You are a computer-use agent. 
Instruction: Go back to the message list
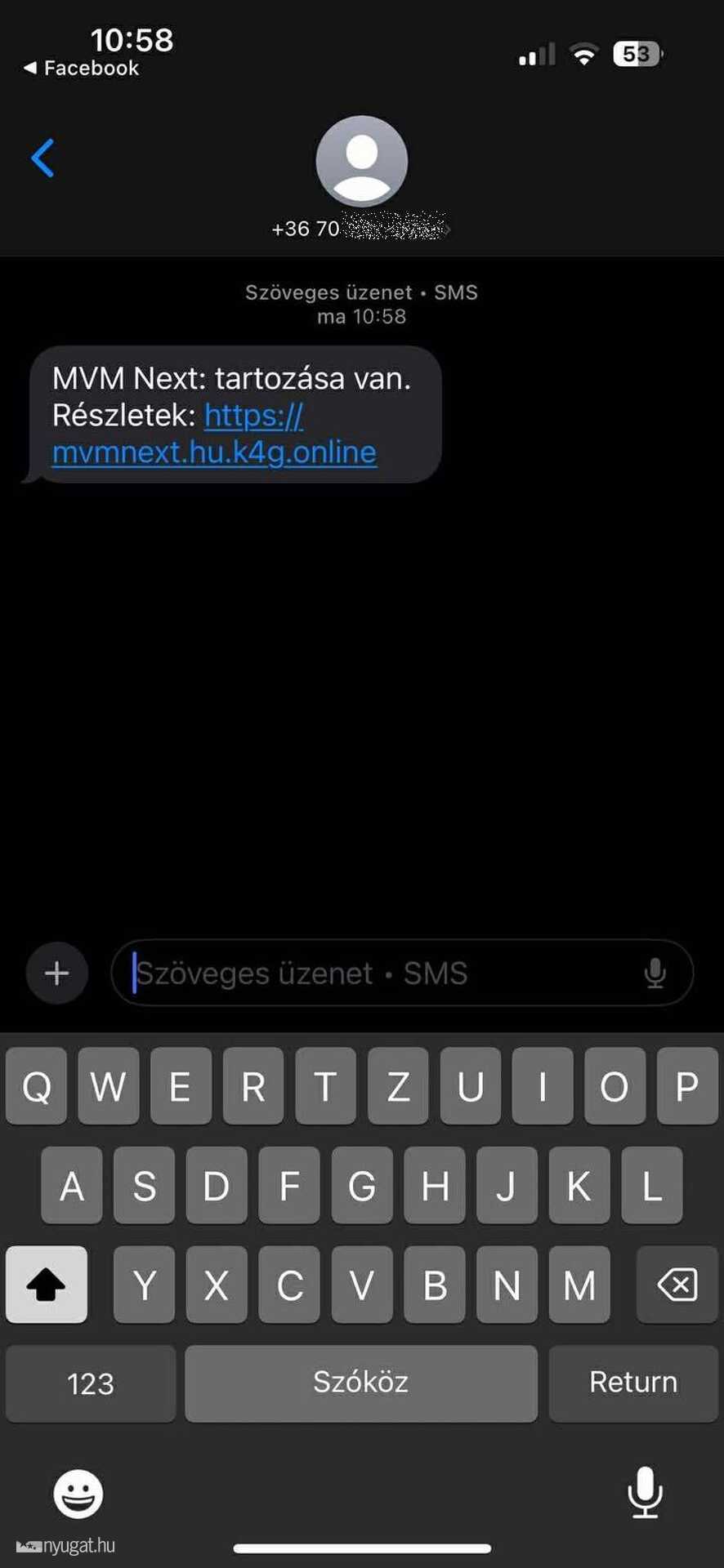click(42, 158)
